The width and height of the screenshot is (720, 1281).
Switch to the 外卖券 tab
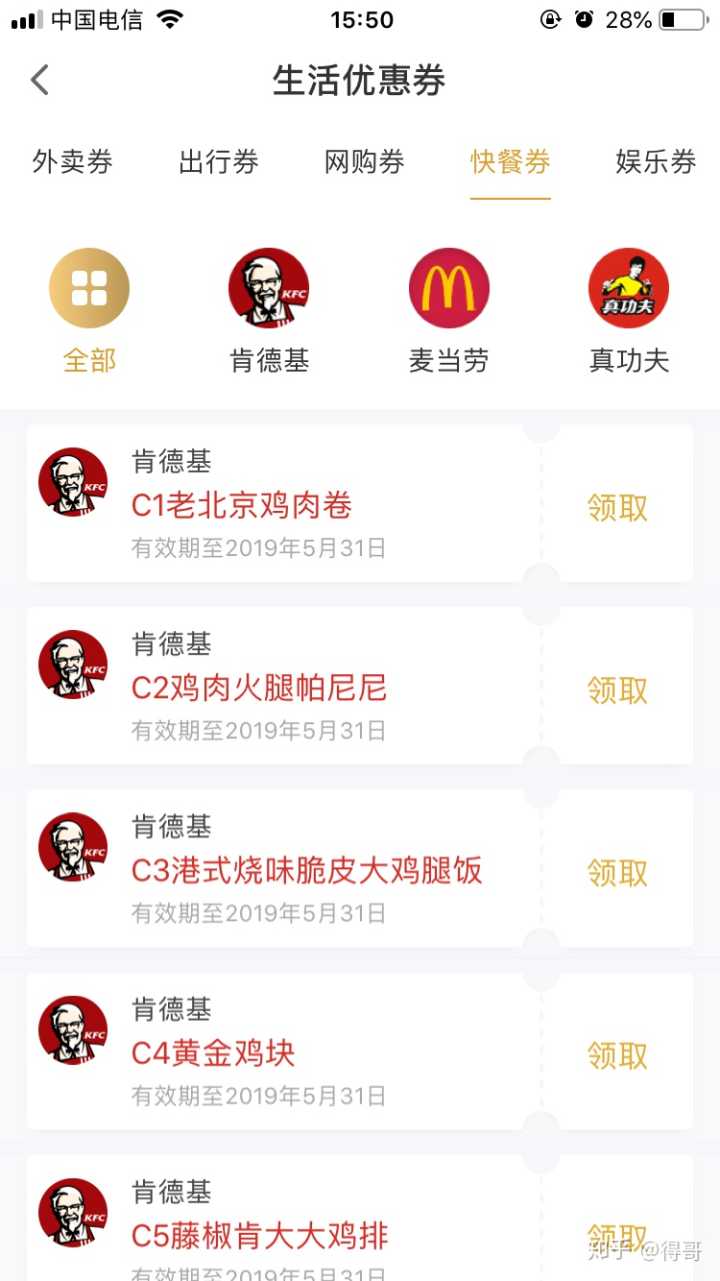(72, 162)
